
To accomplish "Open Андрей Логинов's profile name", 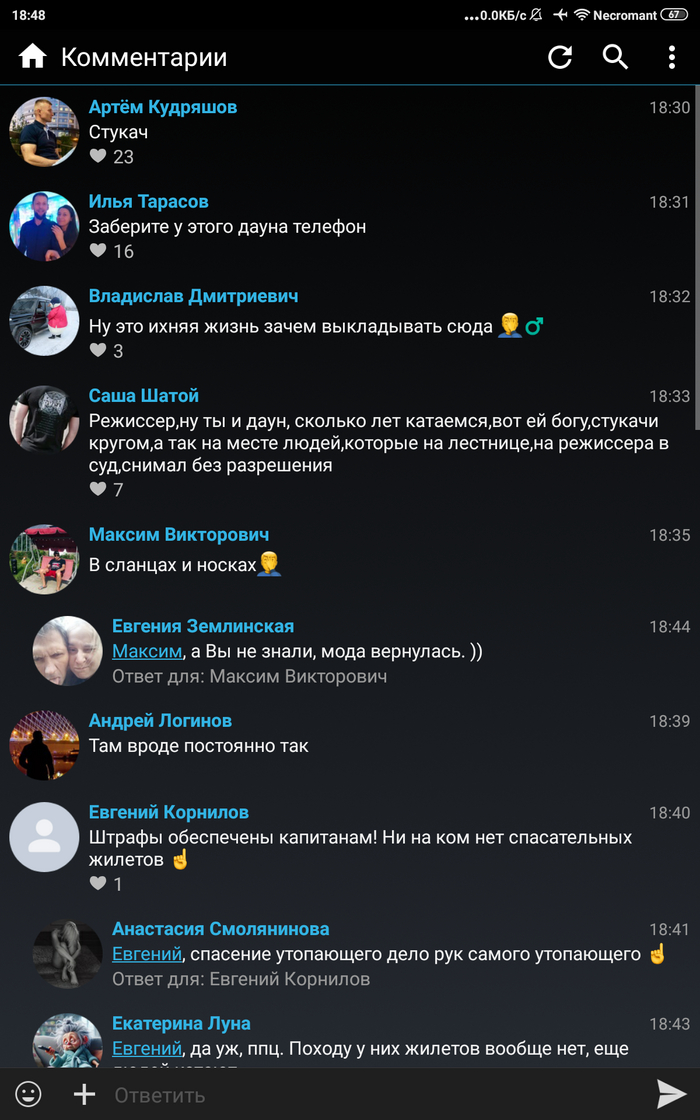I will (x=160, y=720).
